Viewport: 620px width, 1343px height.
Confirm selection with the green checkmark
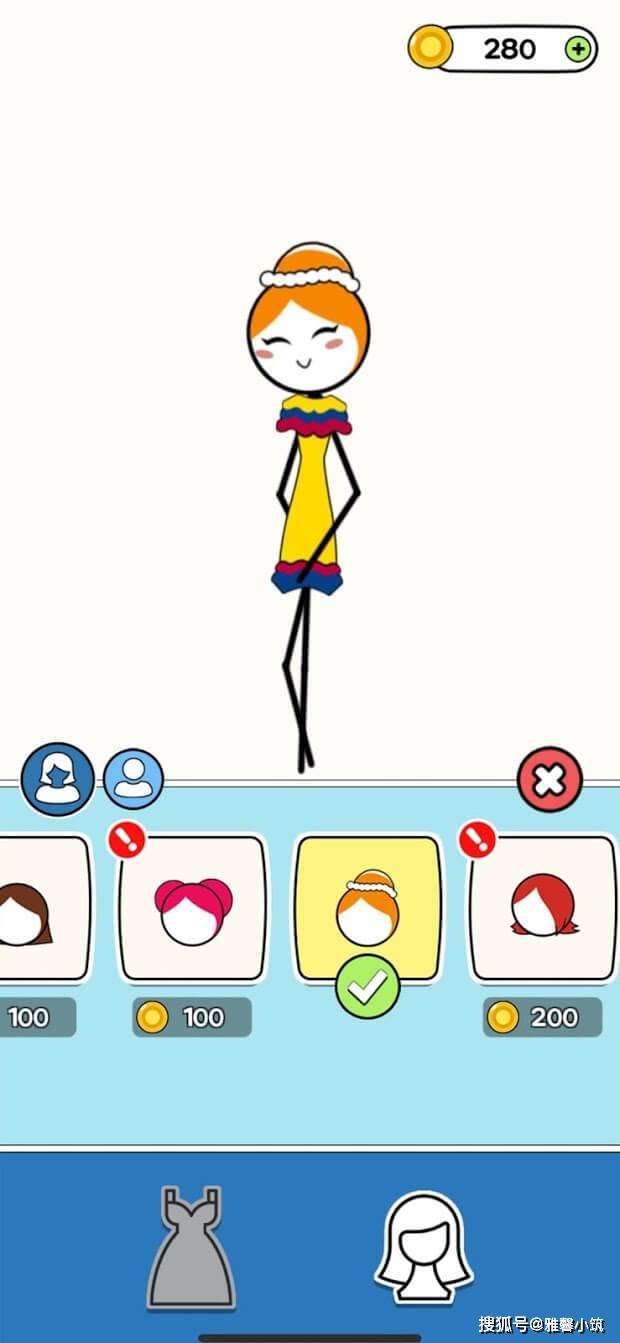pyautogui.click(x=367, y=987)
